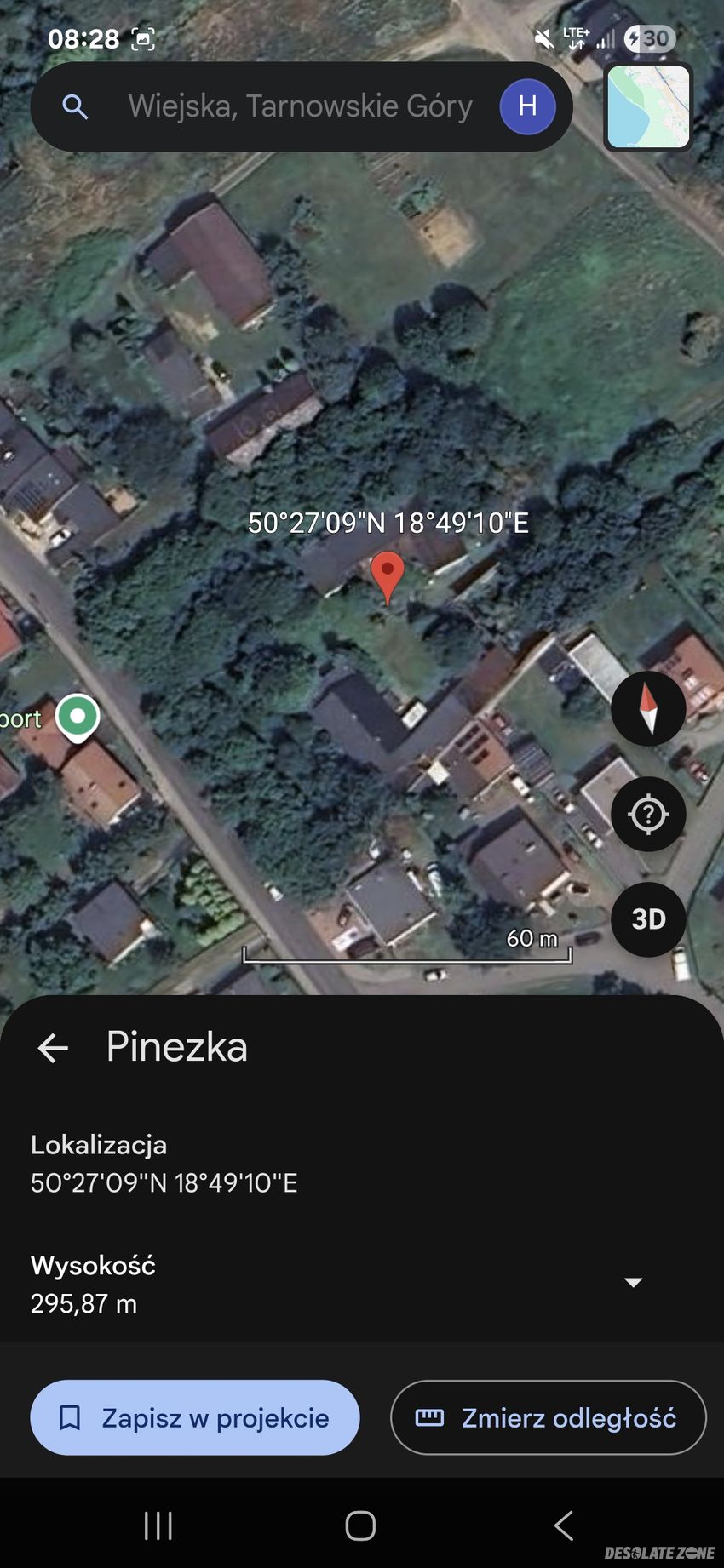Switch to 3D view
724x1568 pixels.
pyautogui.click(x=648, y=919)
